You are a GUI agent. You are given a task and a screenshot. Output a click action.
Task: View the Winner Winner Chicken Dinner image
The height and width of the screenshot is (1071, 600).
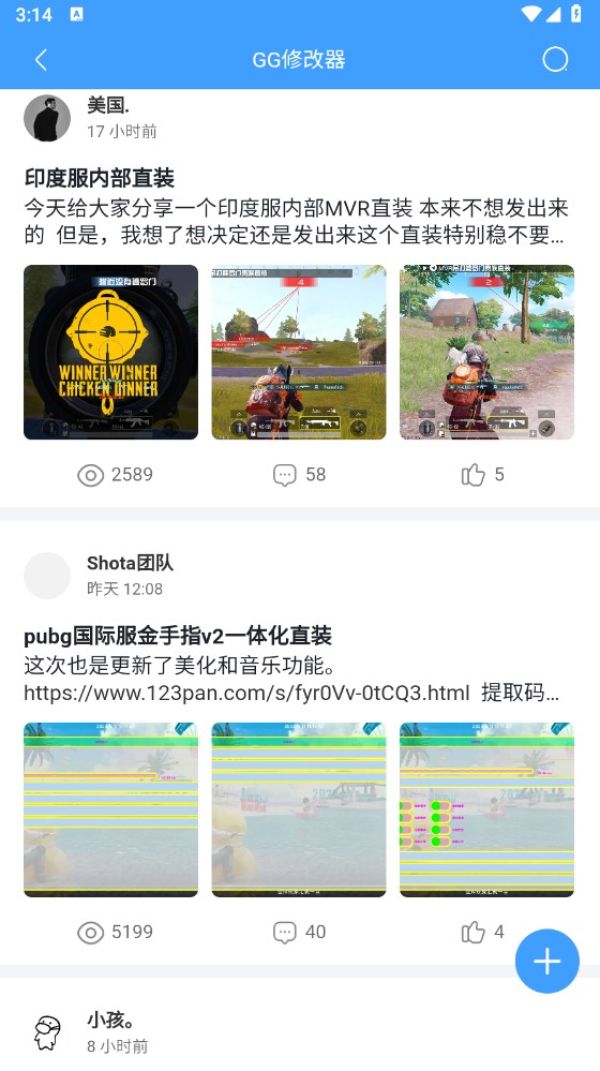111,352
